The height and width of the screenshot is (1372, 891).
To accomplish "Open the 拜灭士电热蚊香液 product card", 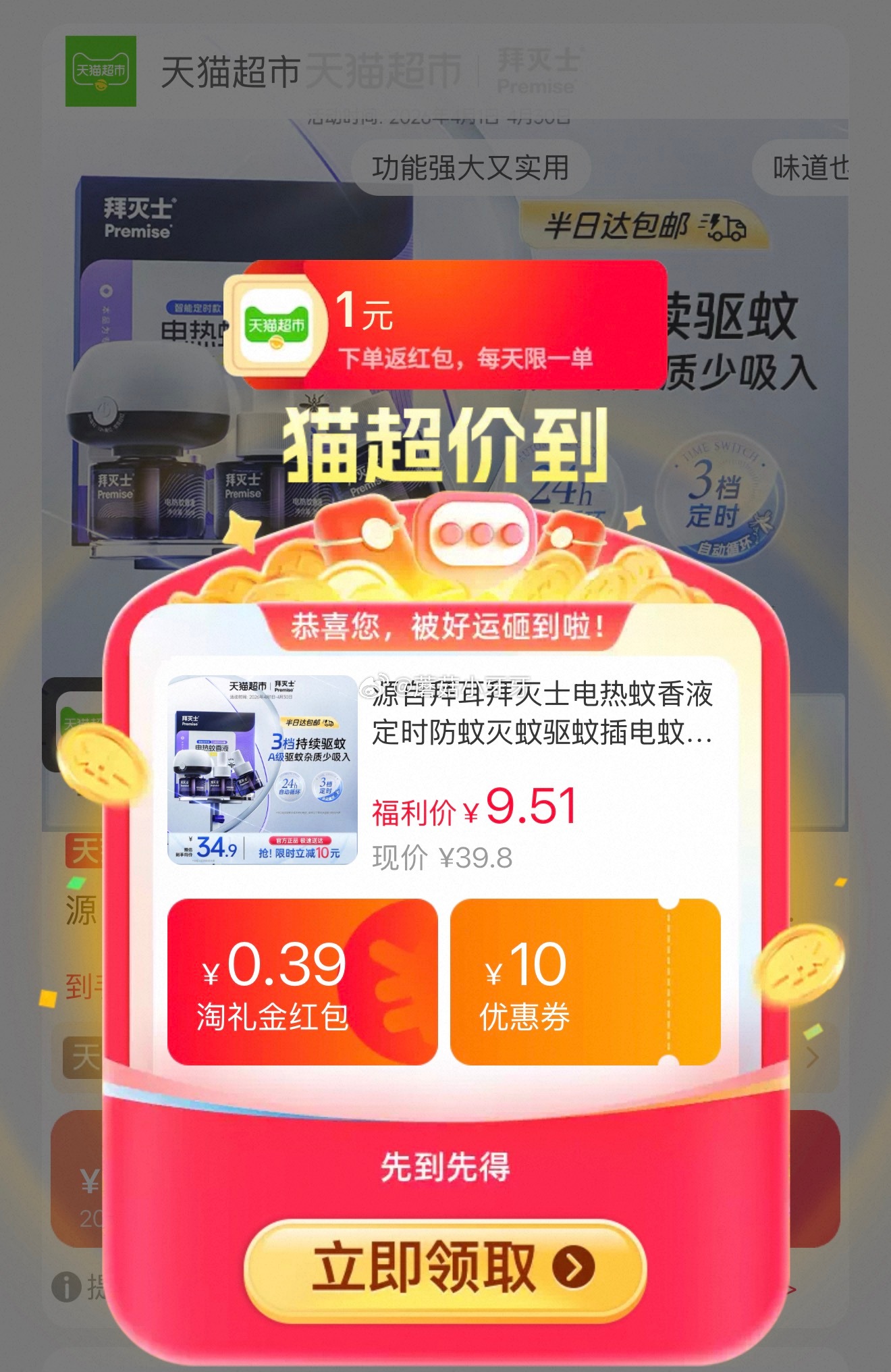I will click(444, 770).
